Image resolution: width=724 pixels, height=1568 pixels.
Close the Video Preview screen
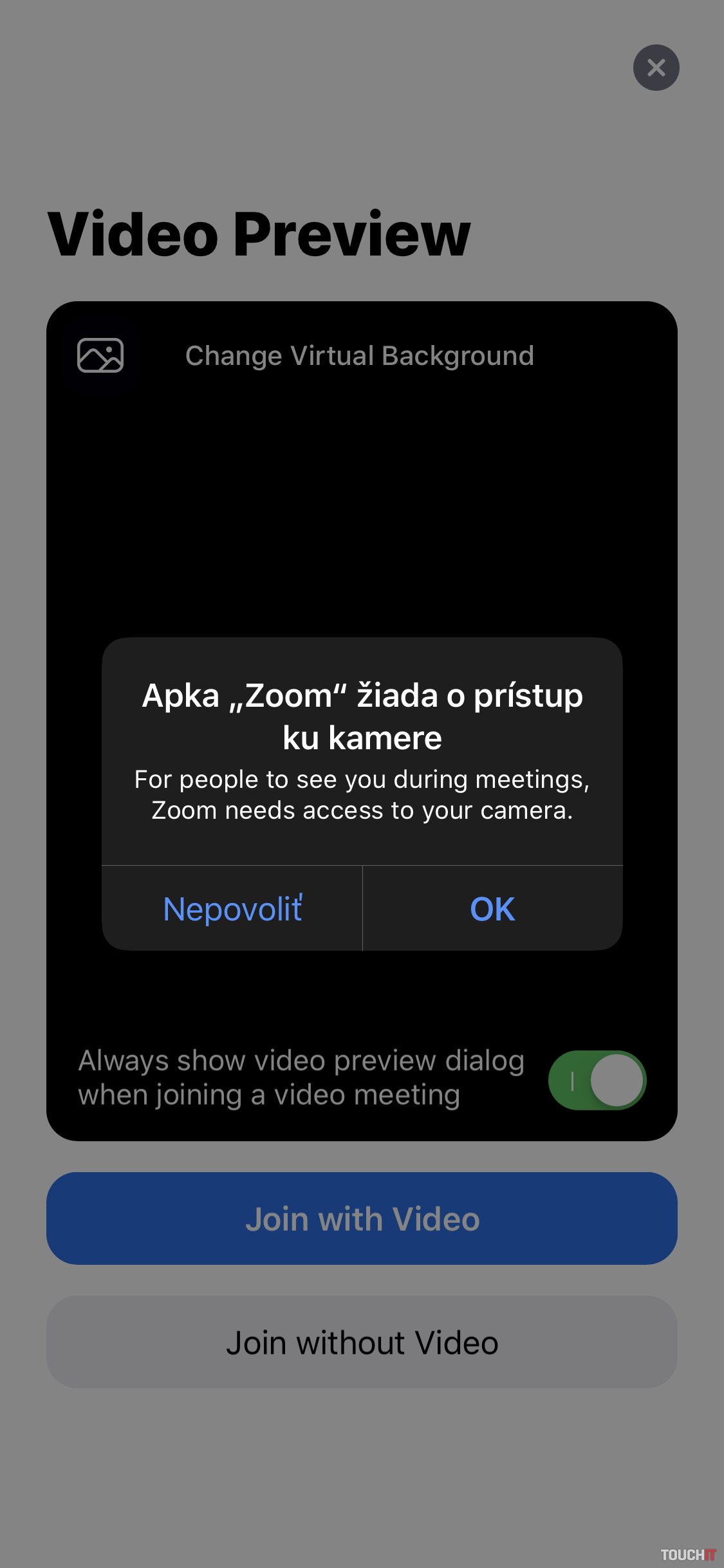[656, 68]
